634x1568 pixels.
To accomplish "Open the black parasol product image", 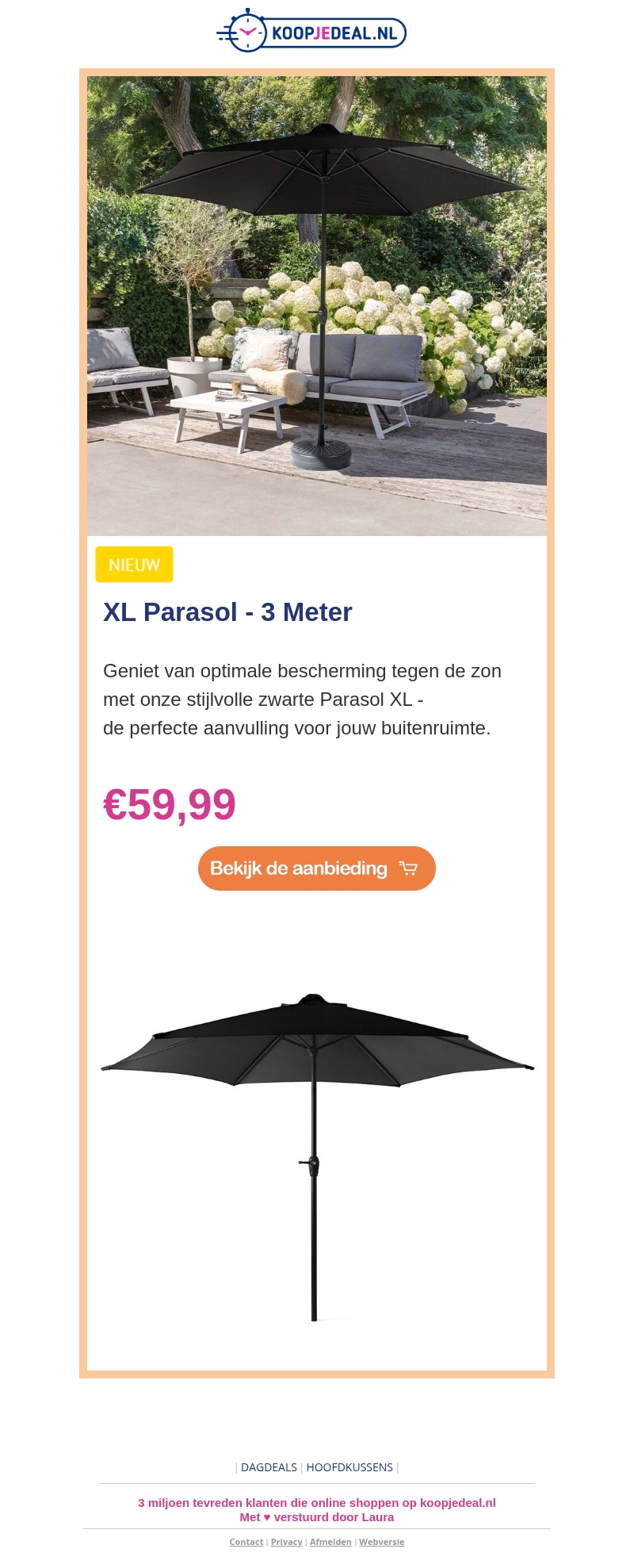I will (316, 1150).
